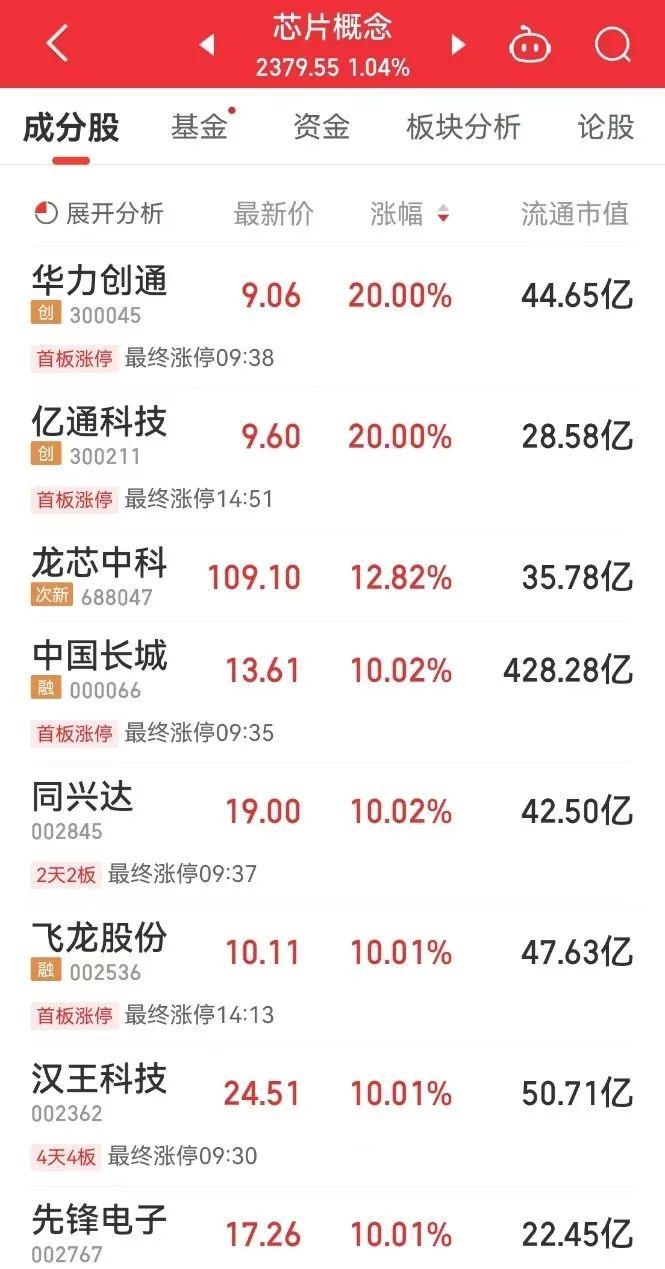Screen dimensions: 665x1269
Task: Switch to the next sector with right triangle
Action: point(458,45)
